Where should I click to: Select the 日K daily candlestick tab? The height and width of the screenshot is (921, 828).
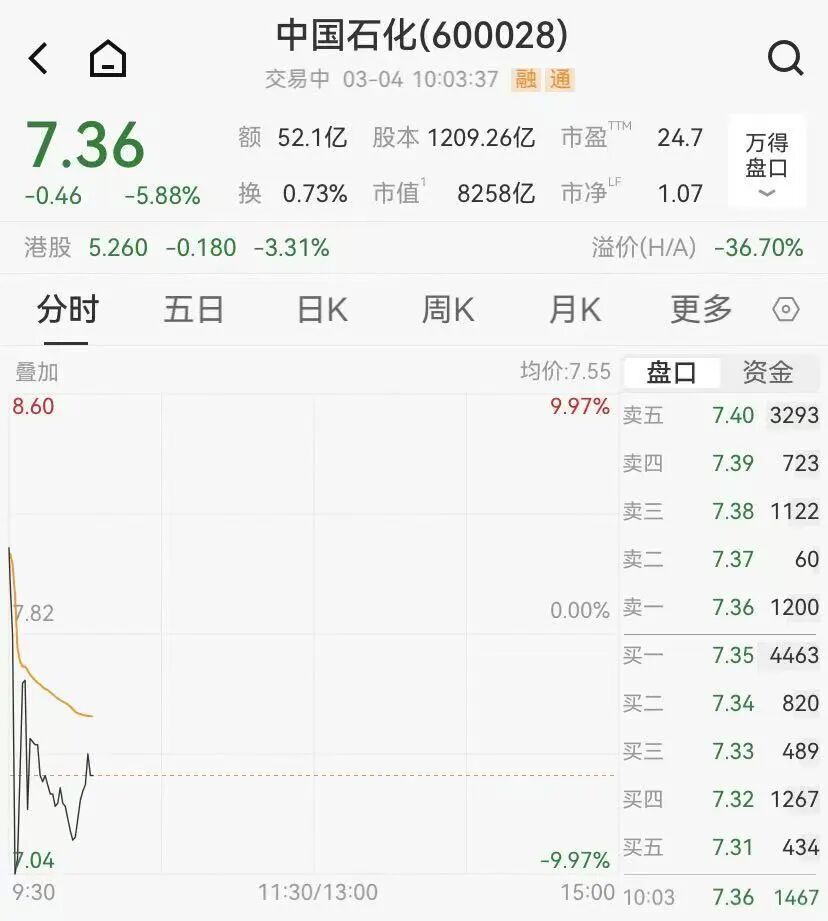click(x=318, y=311)
